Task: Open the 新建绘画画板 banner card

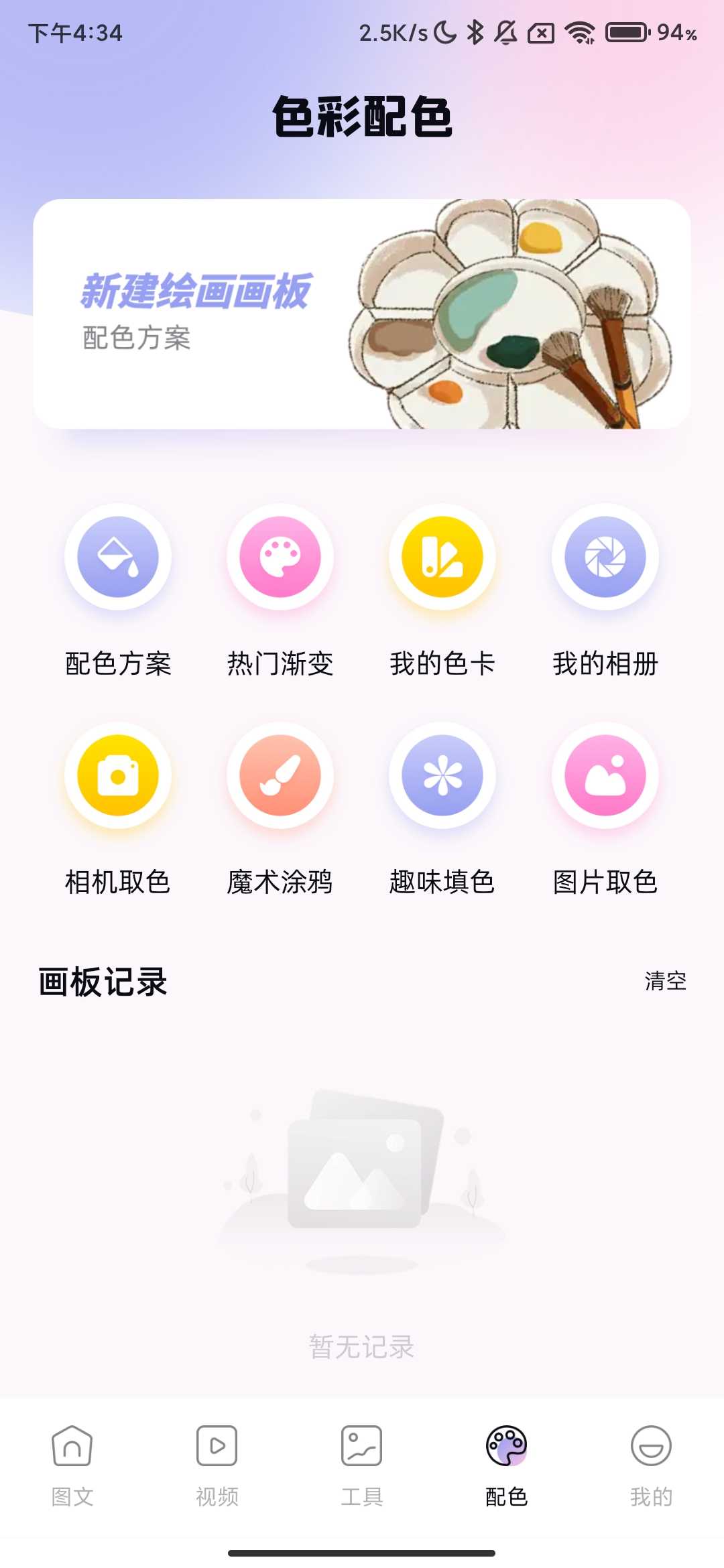Action: click(x=362, y=314)
